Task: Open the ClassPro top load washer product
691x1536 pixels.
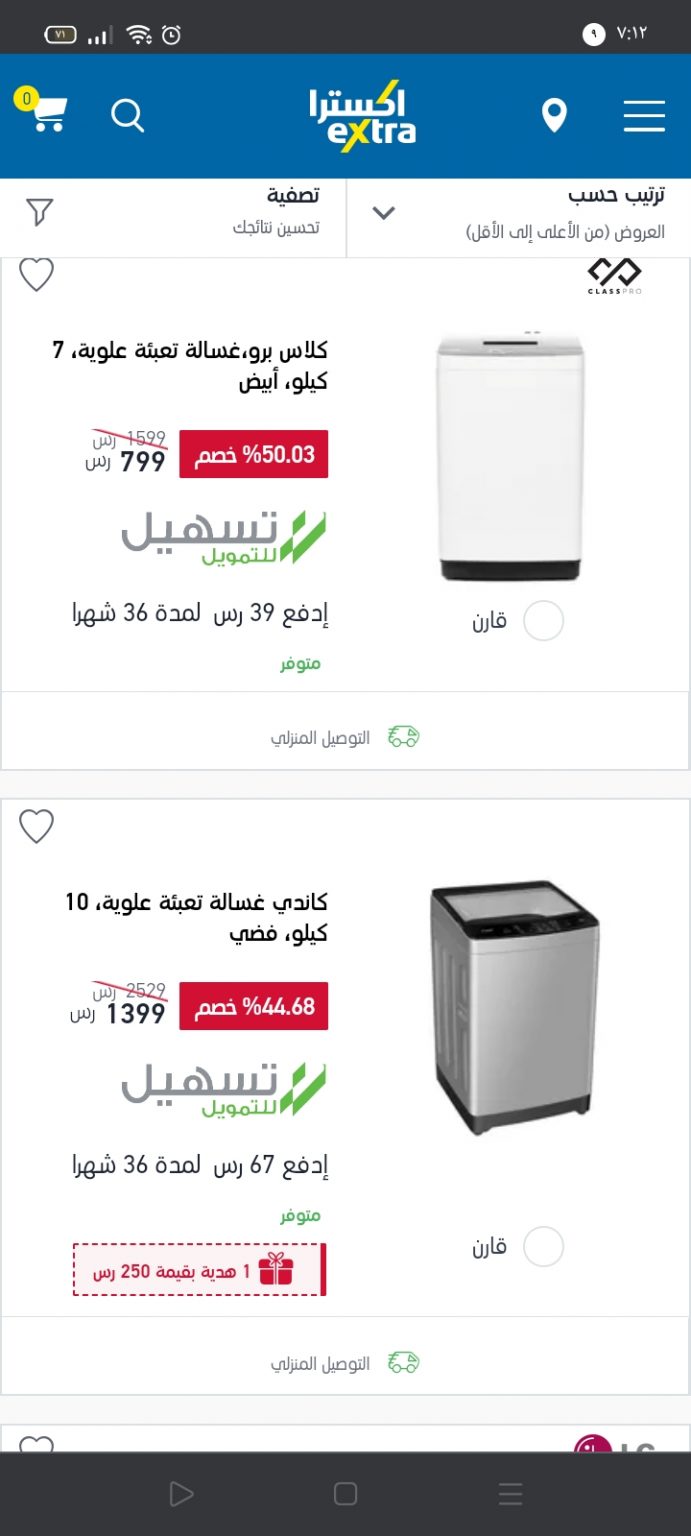Action: (190, 366)
